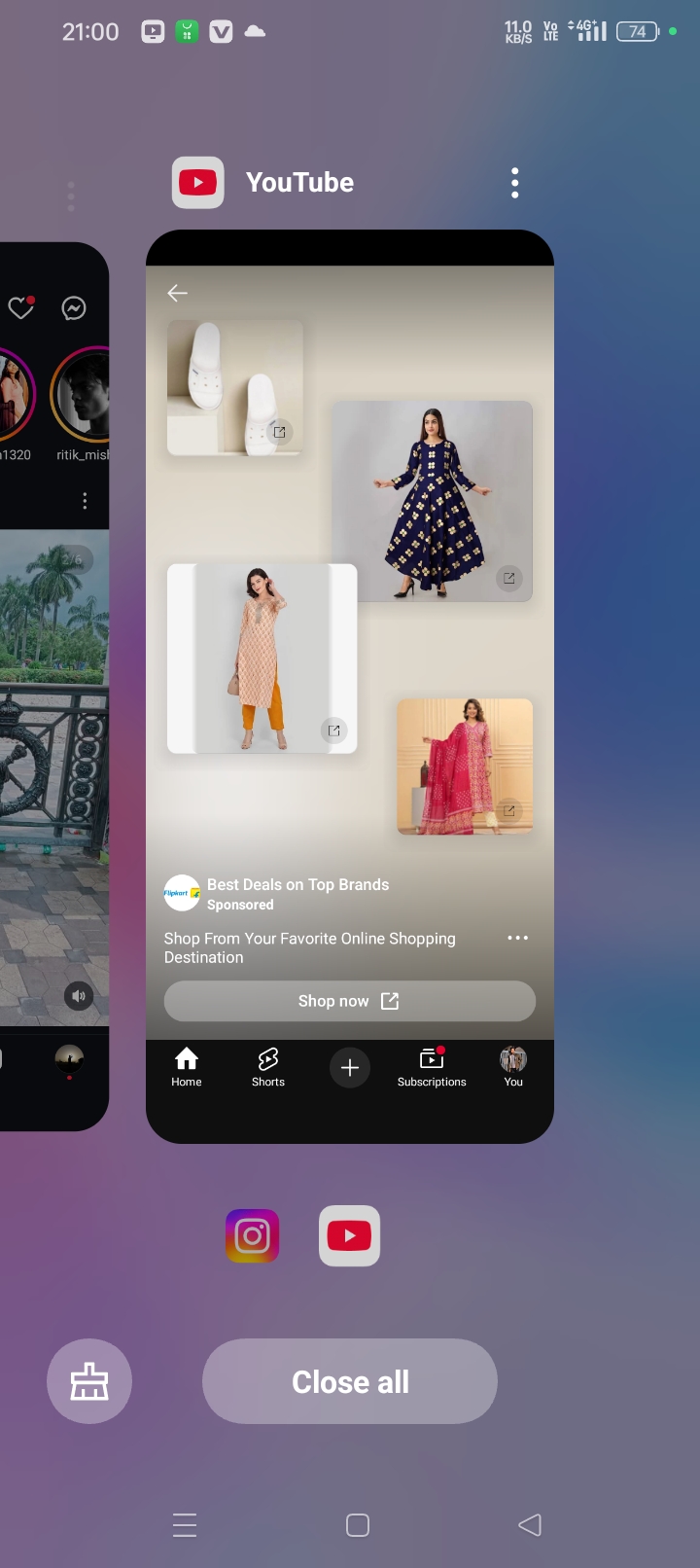Select the YouTube icon in the app row
The image size is (700, 1568).
(349, 1236)
